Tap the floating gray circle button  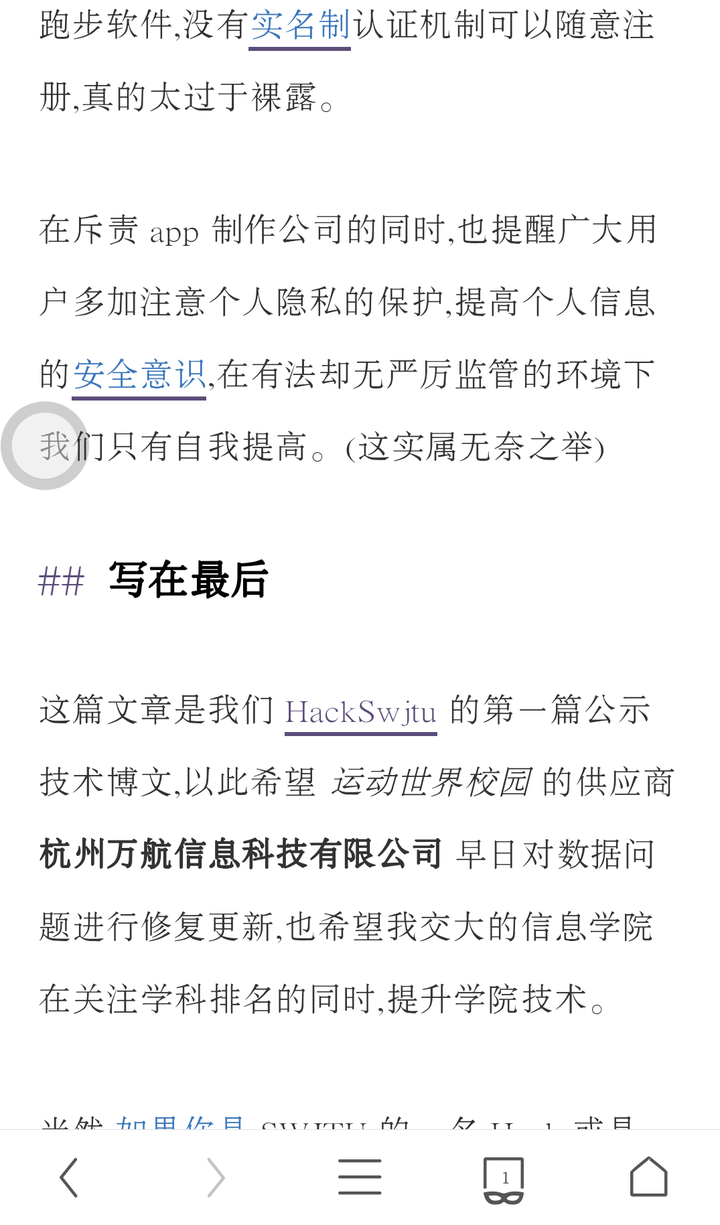(x=45, y=446)
